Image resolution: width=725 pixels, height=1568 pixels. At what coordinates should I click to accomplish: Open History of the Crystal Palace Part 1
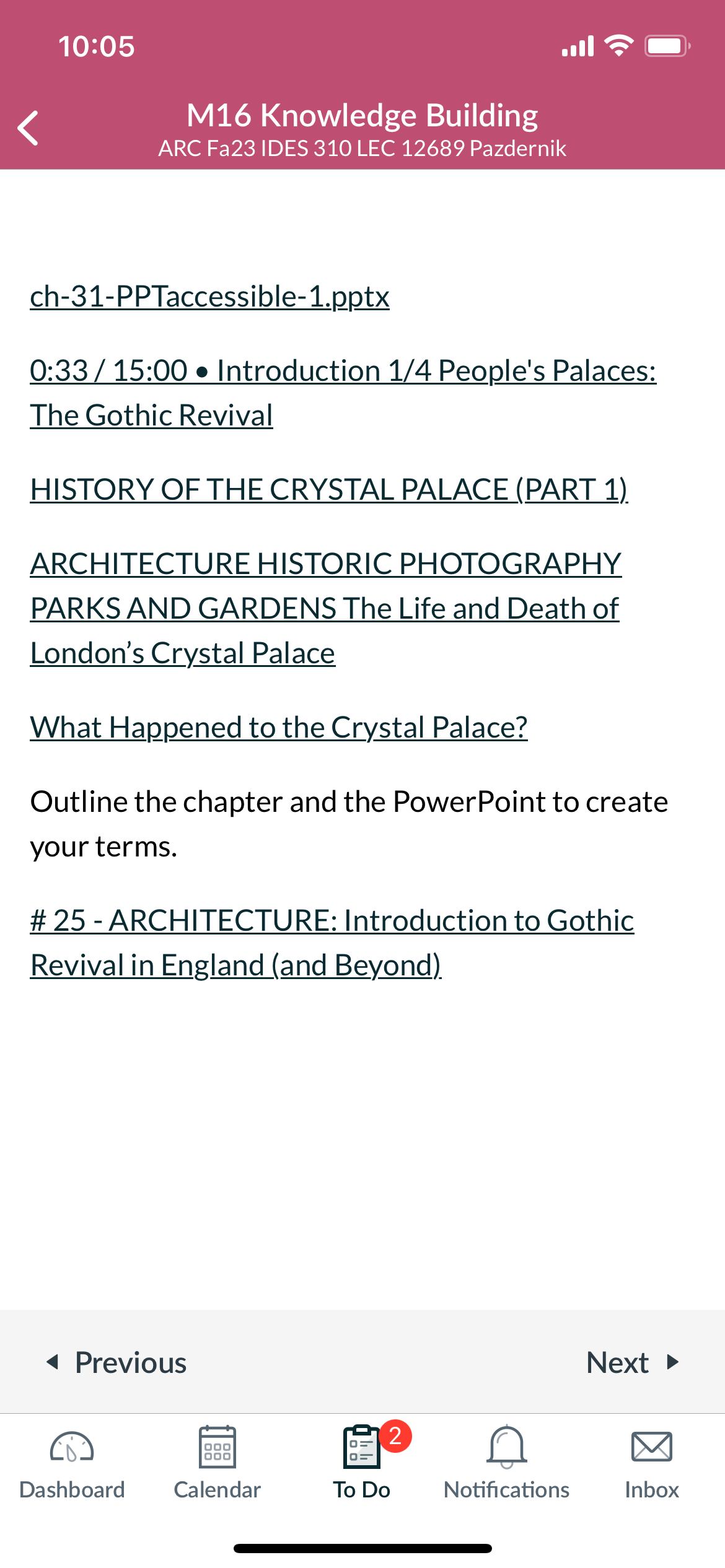click(x=329, y=489)
